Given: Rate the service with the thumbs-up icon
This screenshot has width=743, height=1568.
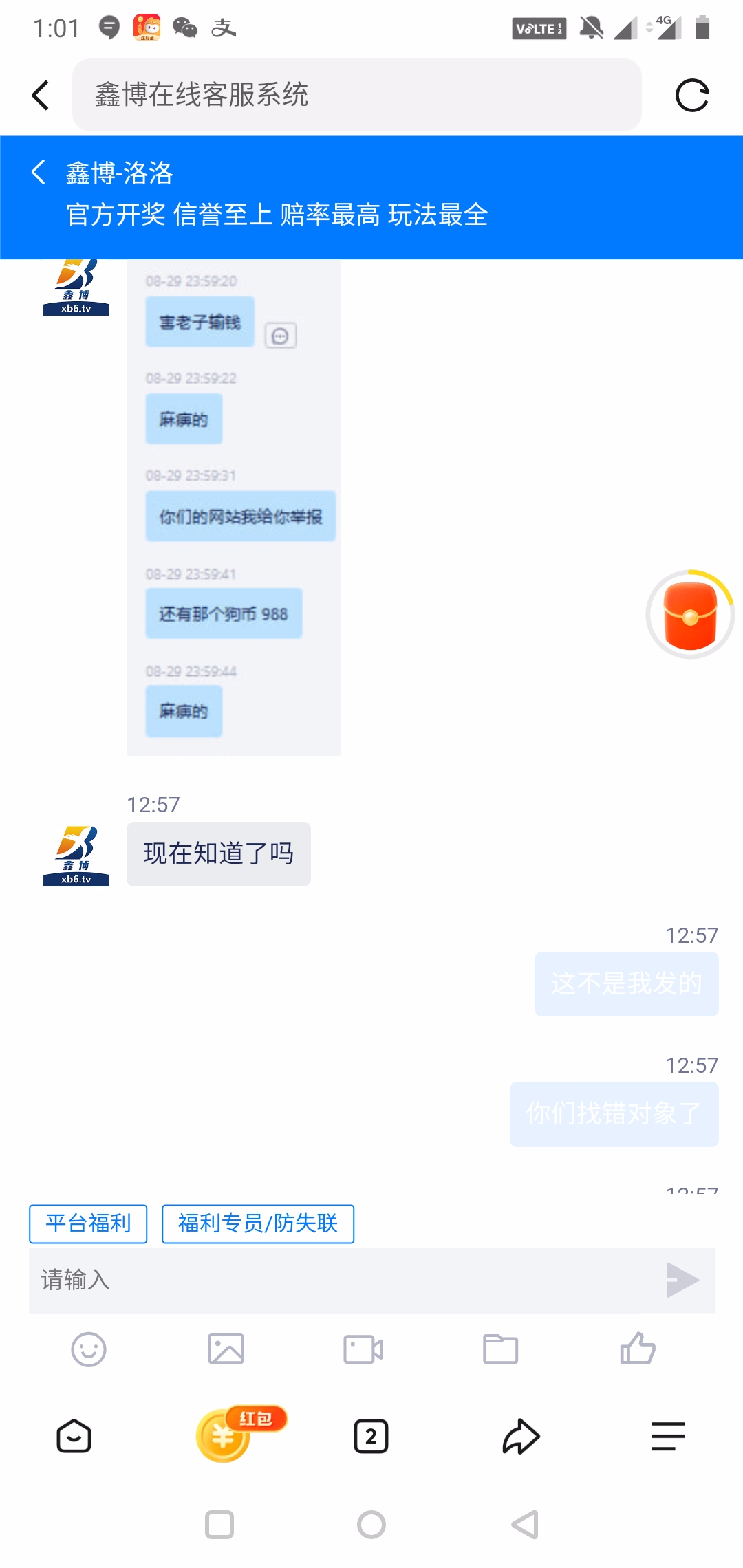Looking at the screenshot, I should pyautogui.click(x=638, y=1348).
